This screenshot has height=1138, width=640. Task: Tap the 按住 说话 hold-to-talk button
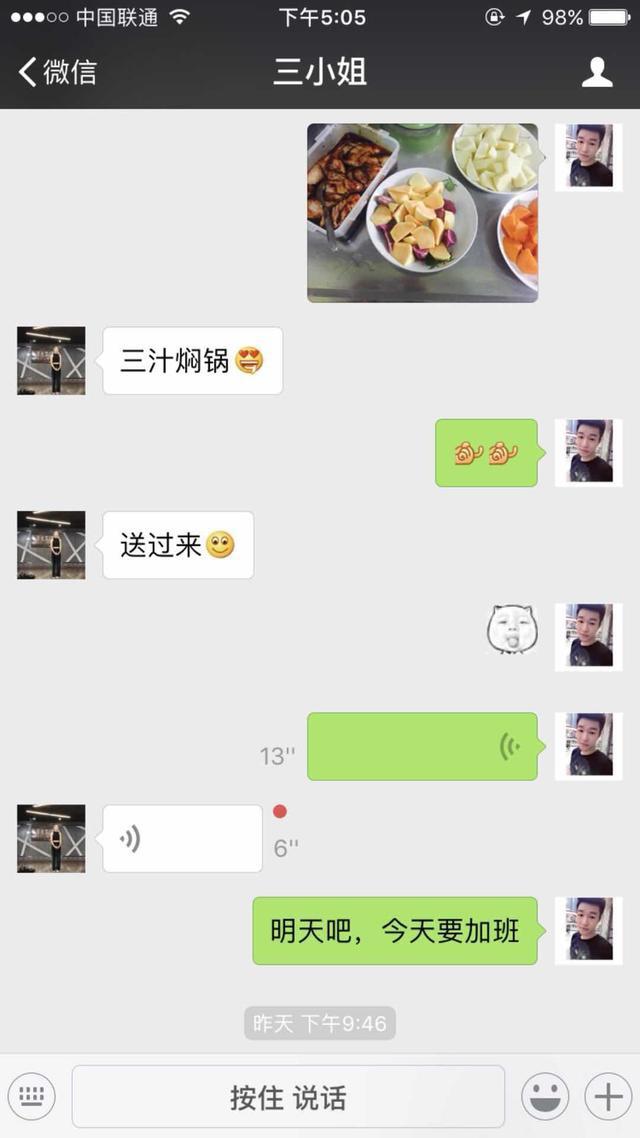[x=288, y=1097]
